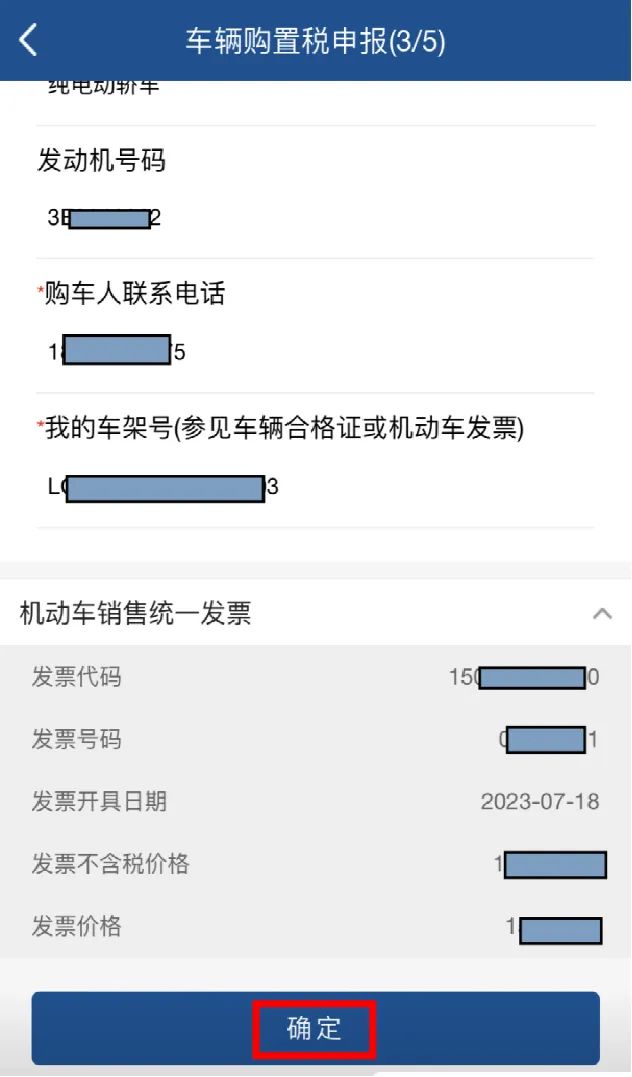Collapse the 机动车销售统一发票 section
This screenshot has height=1077, width=632.
602,613
